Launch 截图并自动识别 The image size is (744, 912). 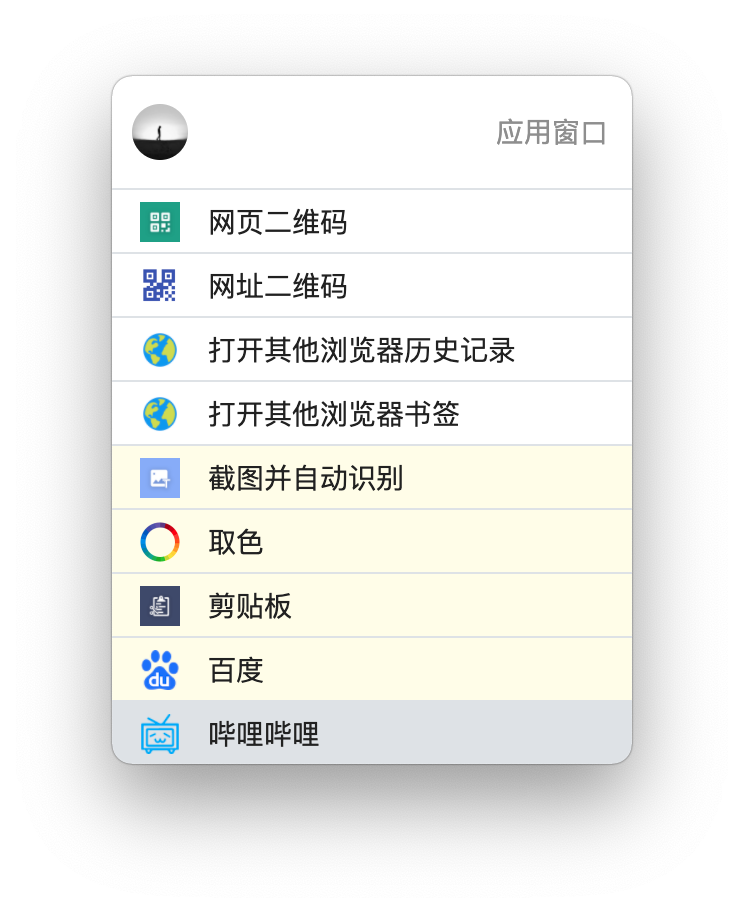tap(305, 478)
